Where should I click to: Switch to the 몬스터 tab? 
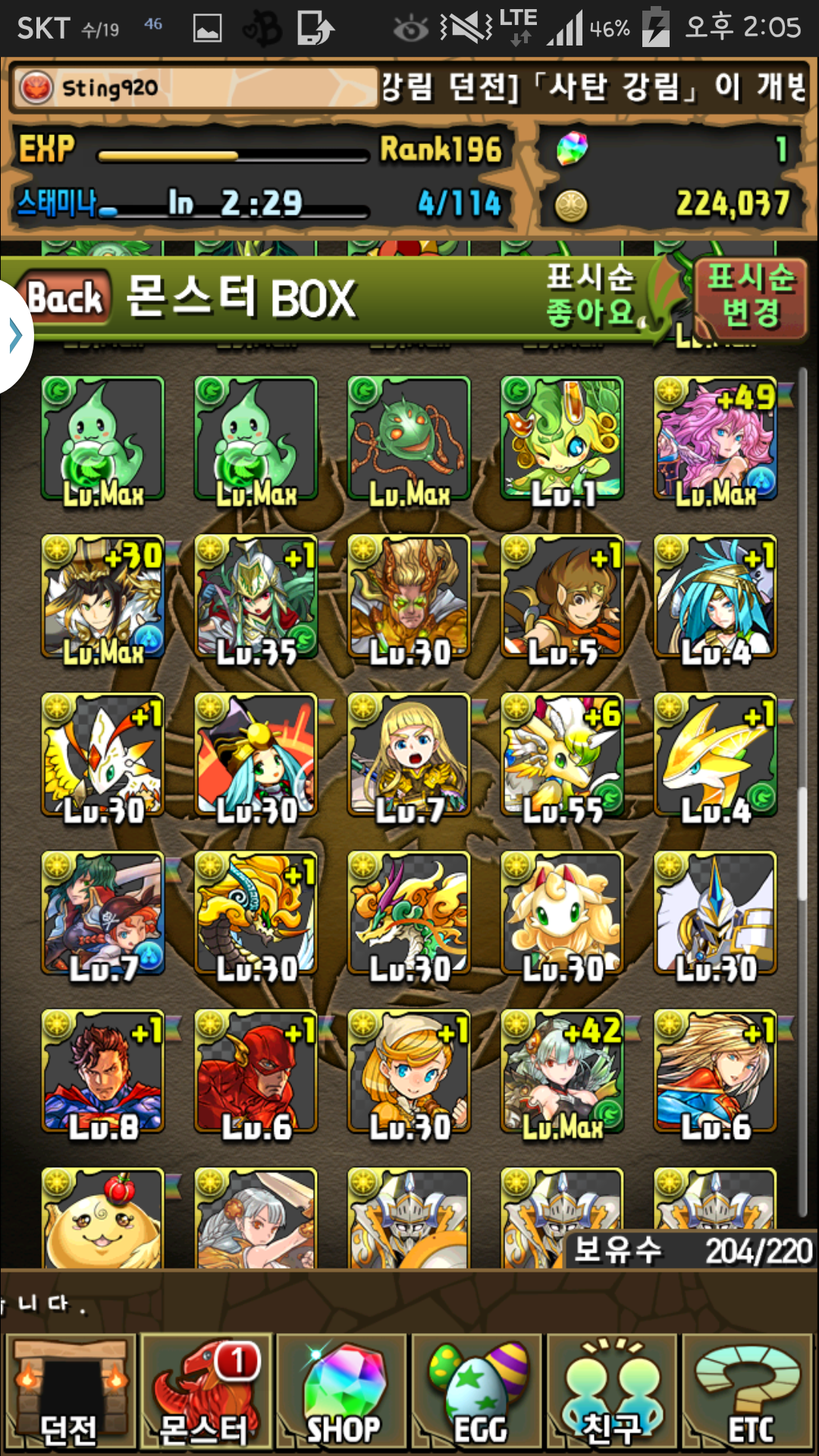pos(205,1392)
